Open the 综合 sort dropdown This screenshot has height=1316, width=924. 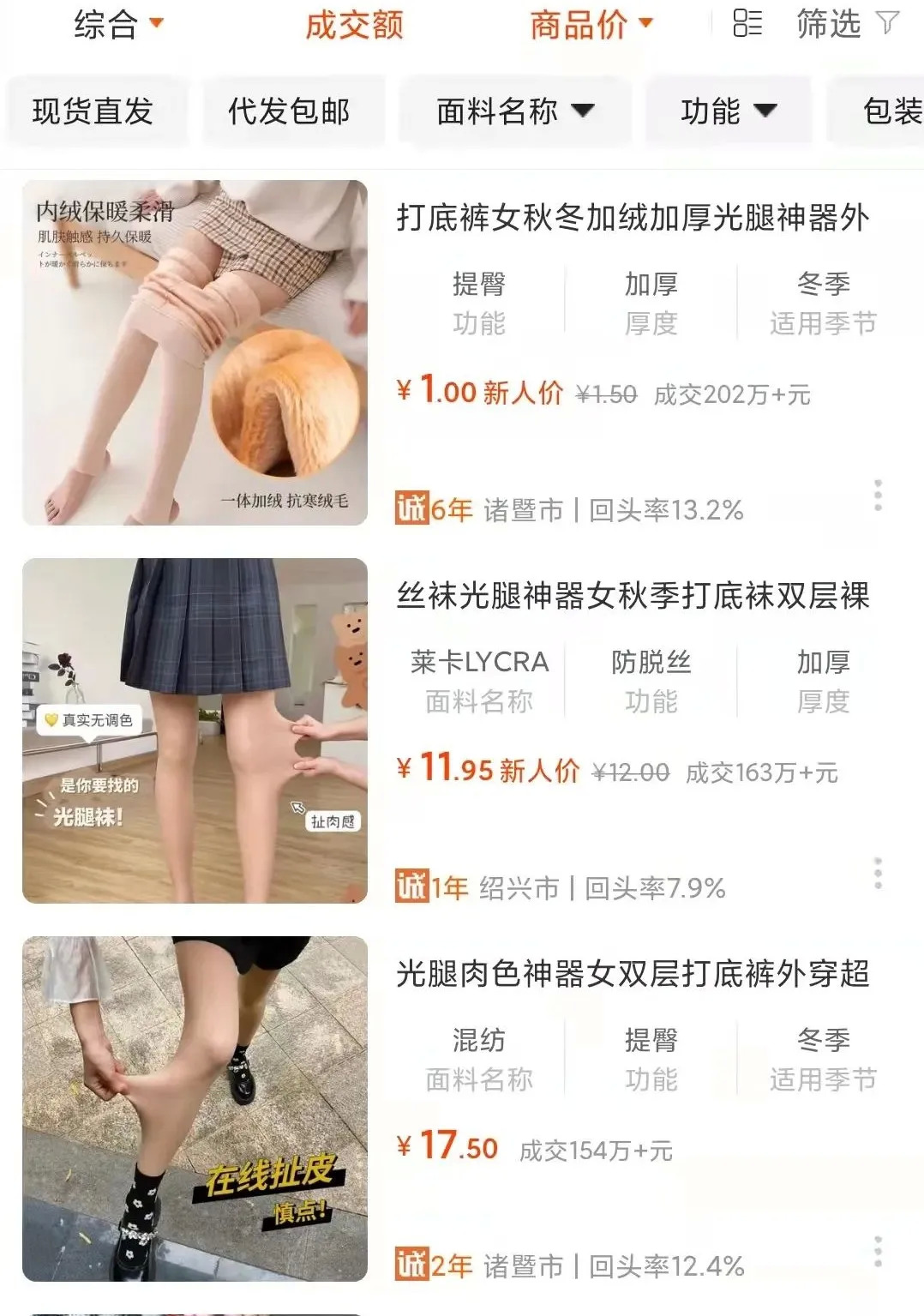117,24
